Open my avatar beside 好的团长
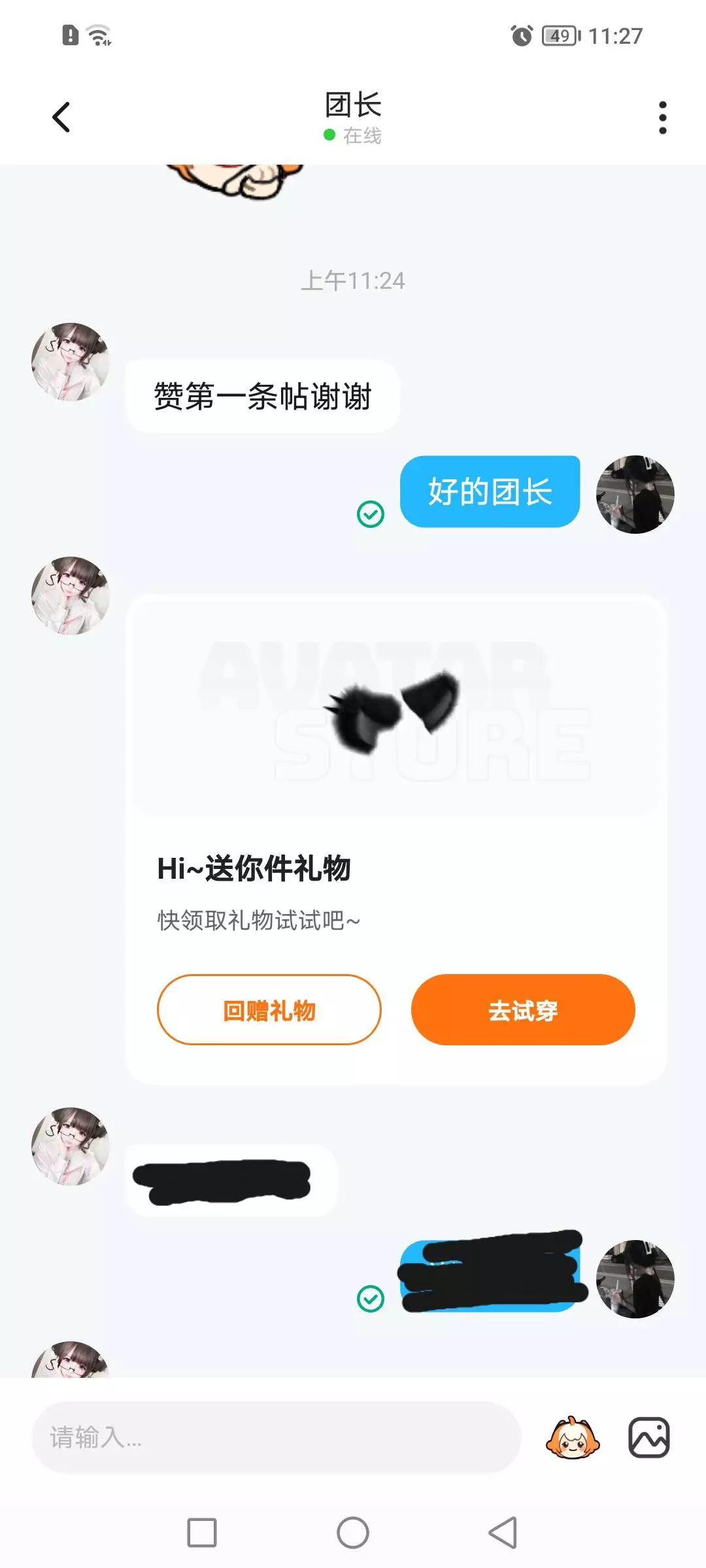The image size is (706, 1568). pos(635,495)
